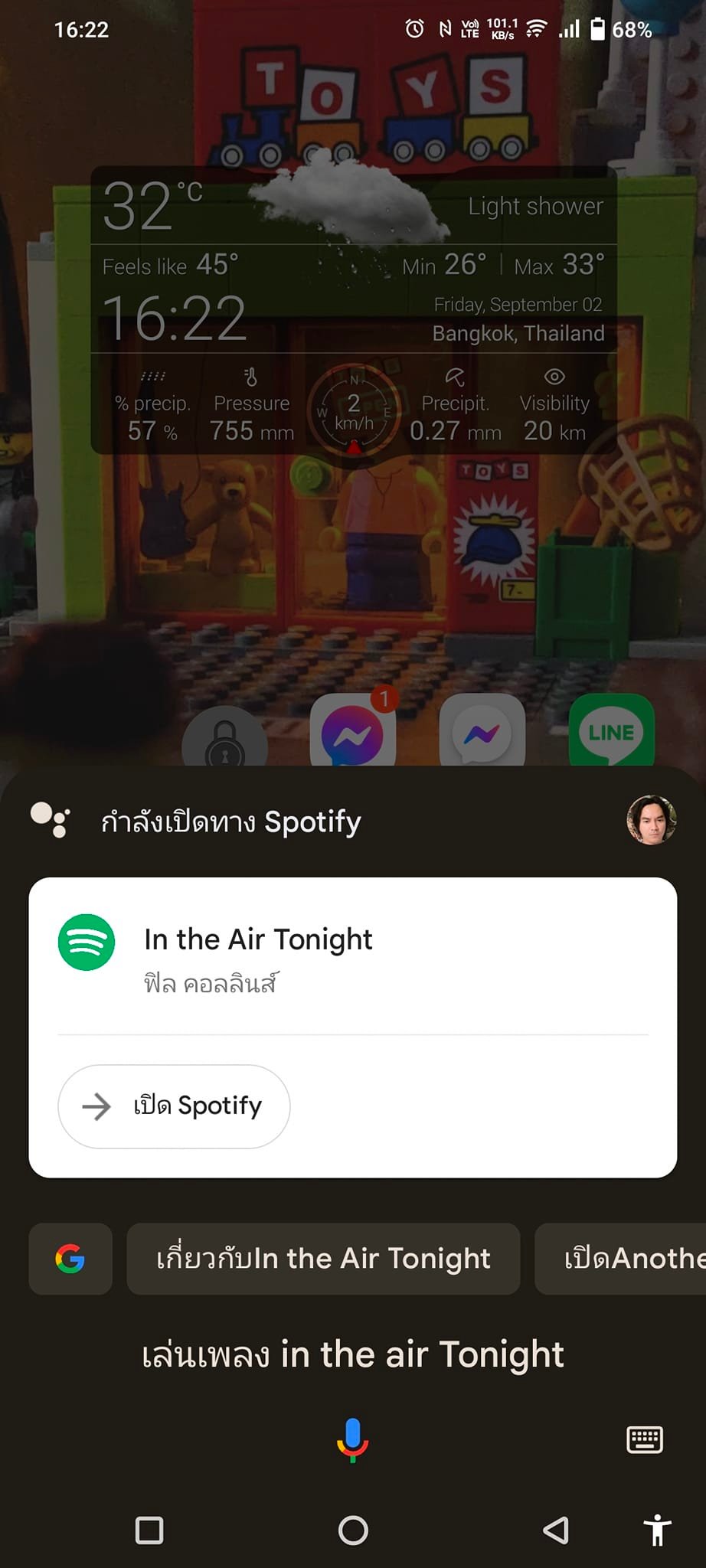Tap the เปิด Spotify button
The height and width of the screenshot is (1568, 706).
(x=174, y=1106)
